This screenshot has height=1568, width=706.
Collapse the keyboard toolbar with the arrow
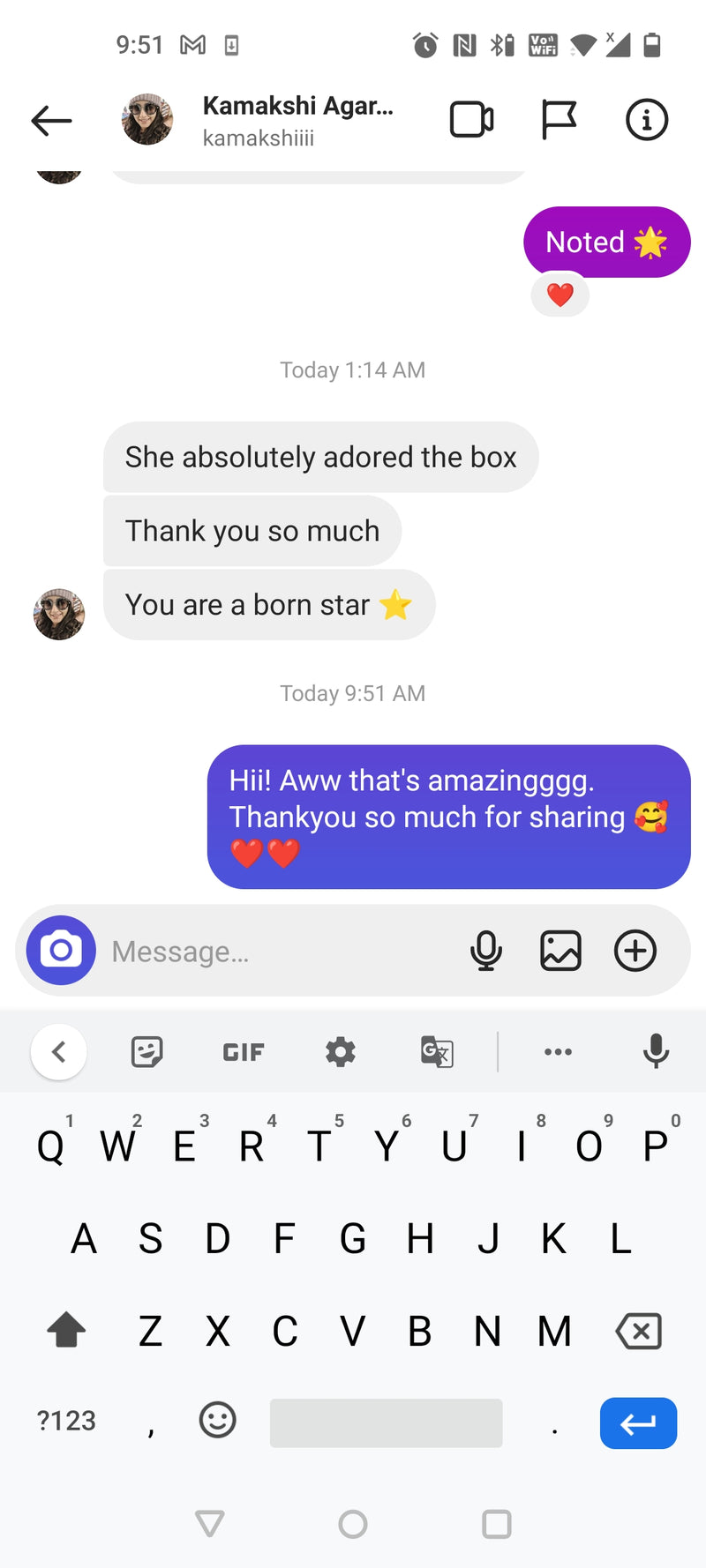[59, 1052]
